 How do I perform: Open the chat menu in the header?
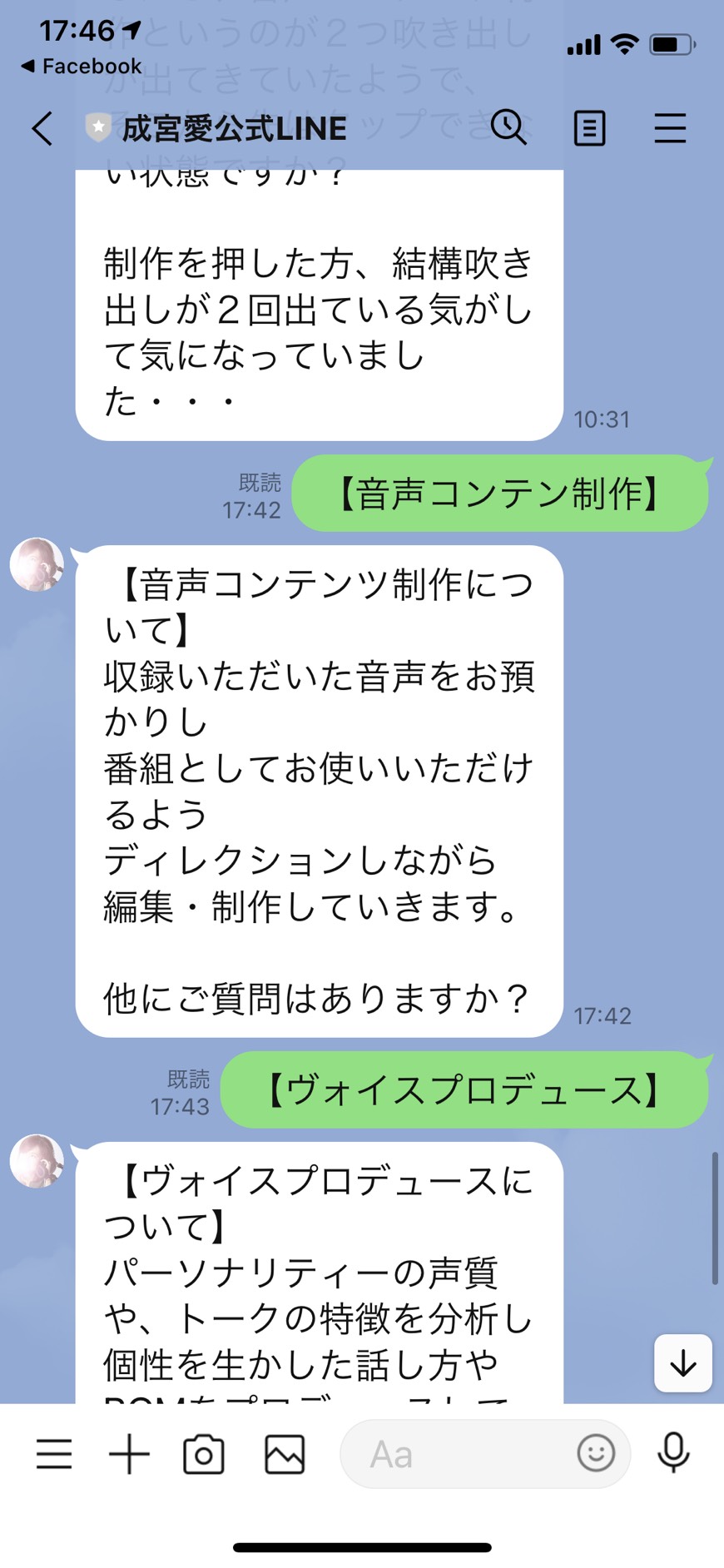click(670, 129)
